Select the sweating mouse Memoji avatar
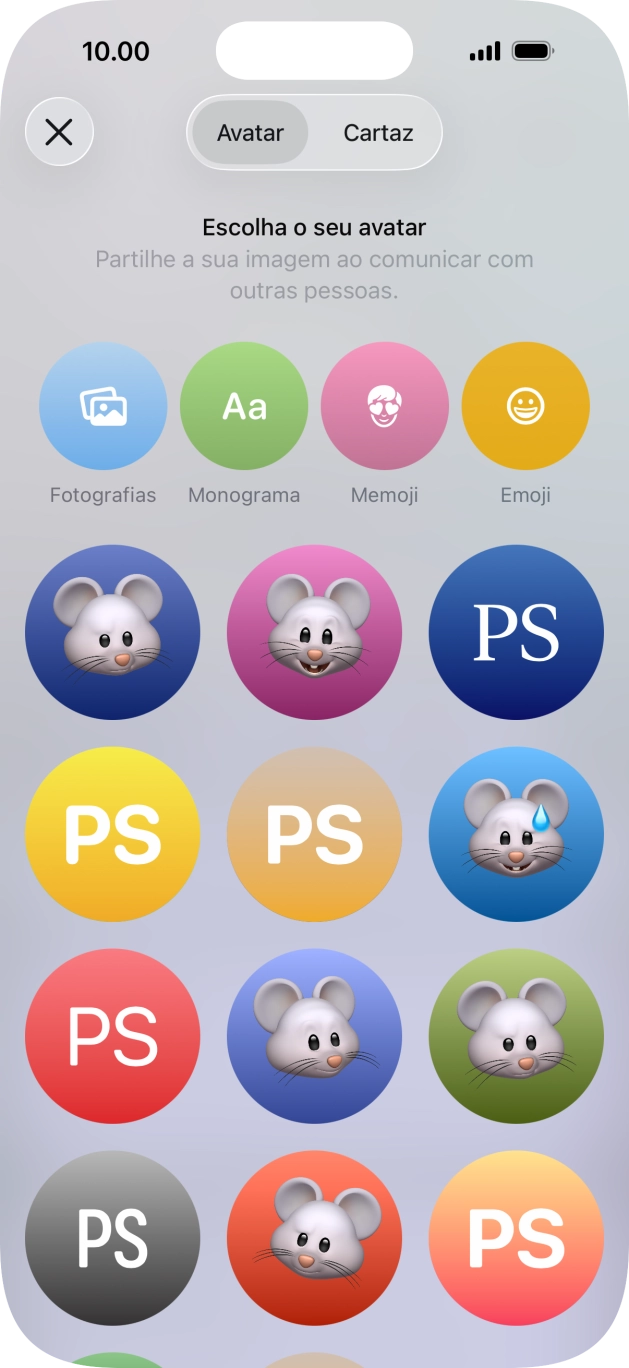 [516, 834]
